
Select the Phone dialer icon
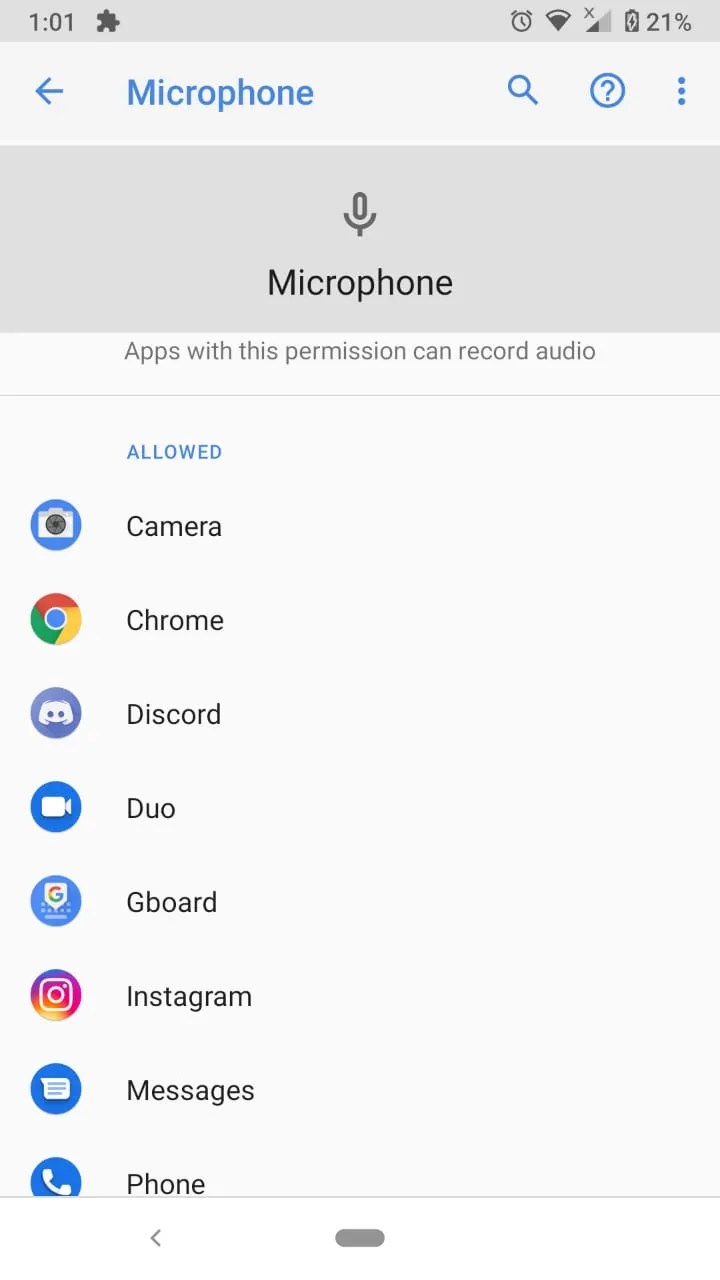[56, 1178]
